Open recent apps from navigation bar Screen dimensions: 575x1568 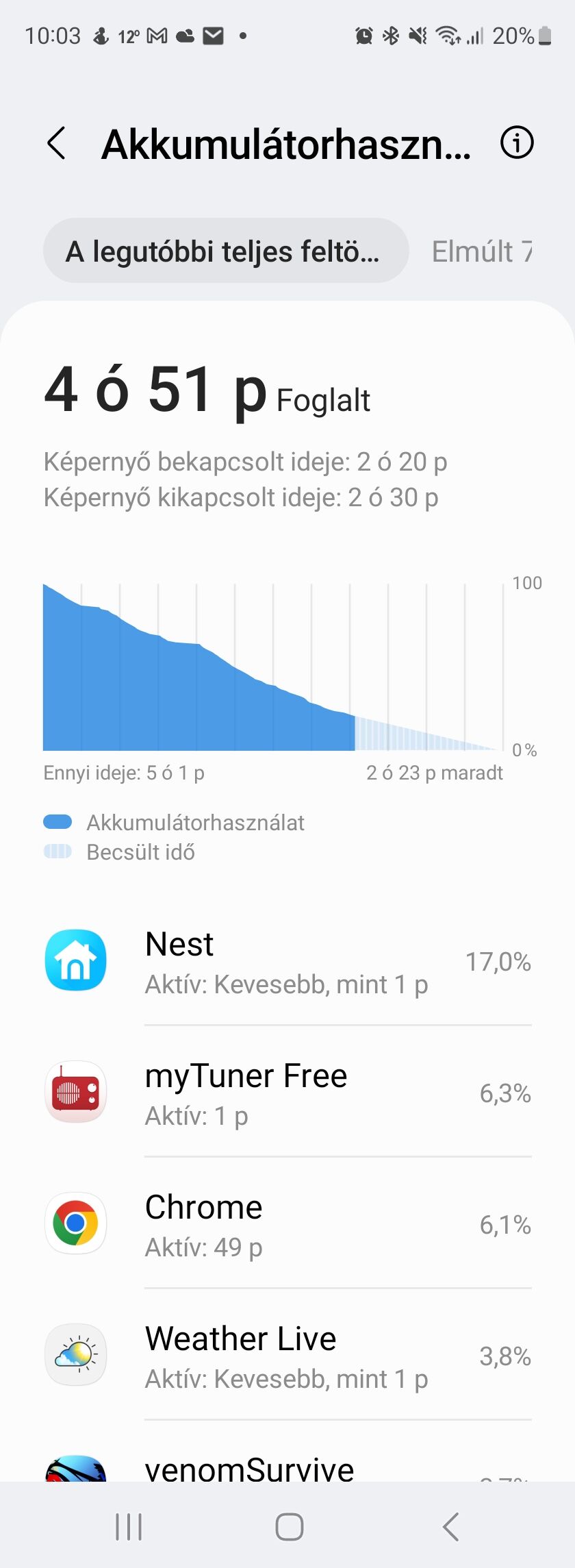point(129,1526)
